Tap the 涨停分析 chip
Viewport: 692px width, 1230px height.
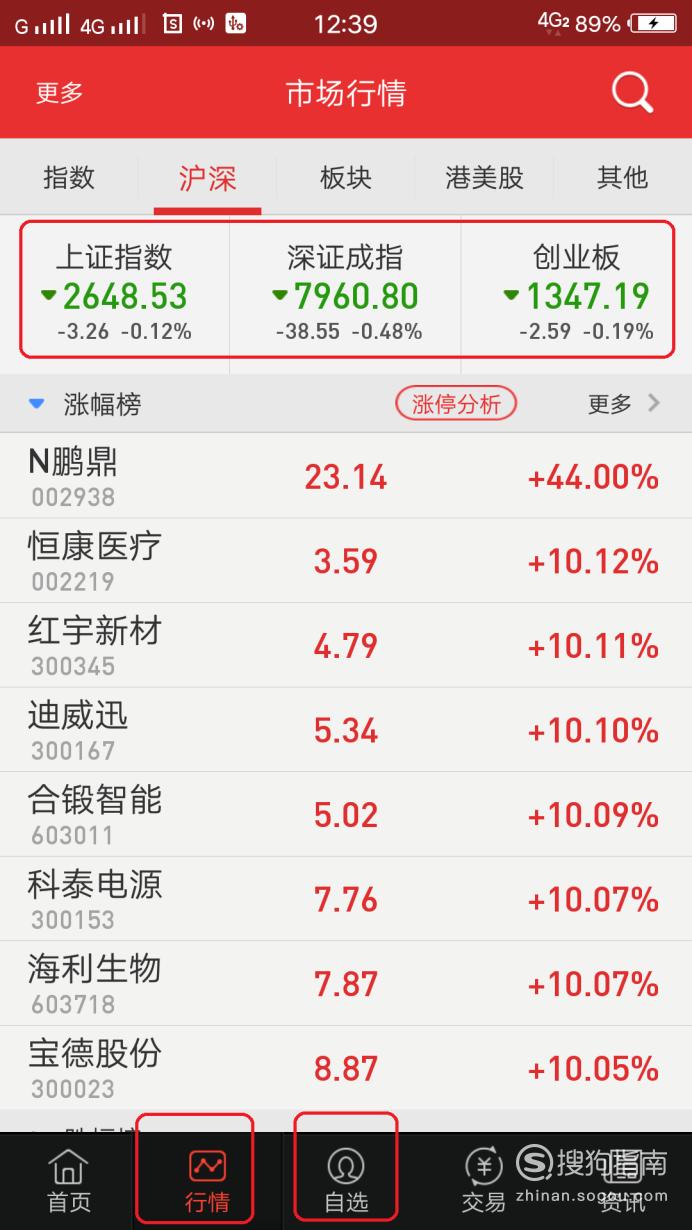pos(456,404)
